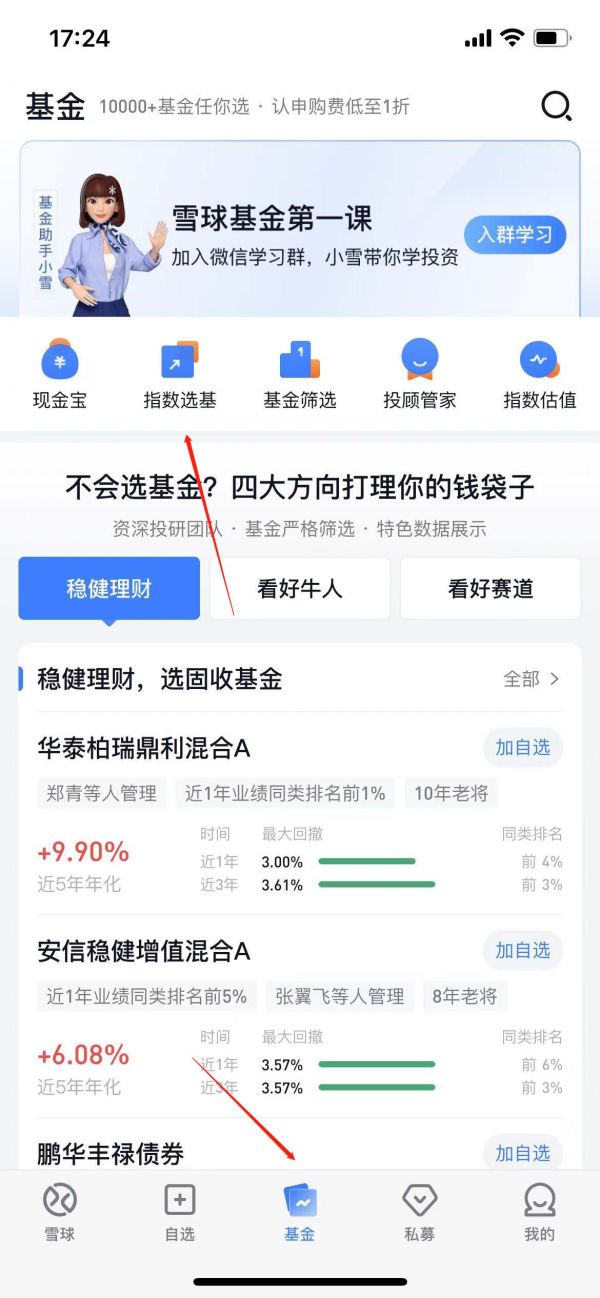Open the search magnifier icon
Viewport: 600px width, 1298px height.
[x=555, y=106]
